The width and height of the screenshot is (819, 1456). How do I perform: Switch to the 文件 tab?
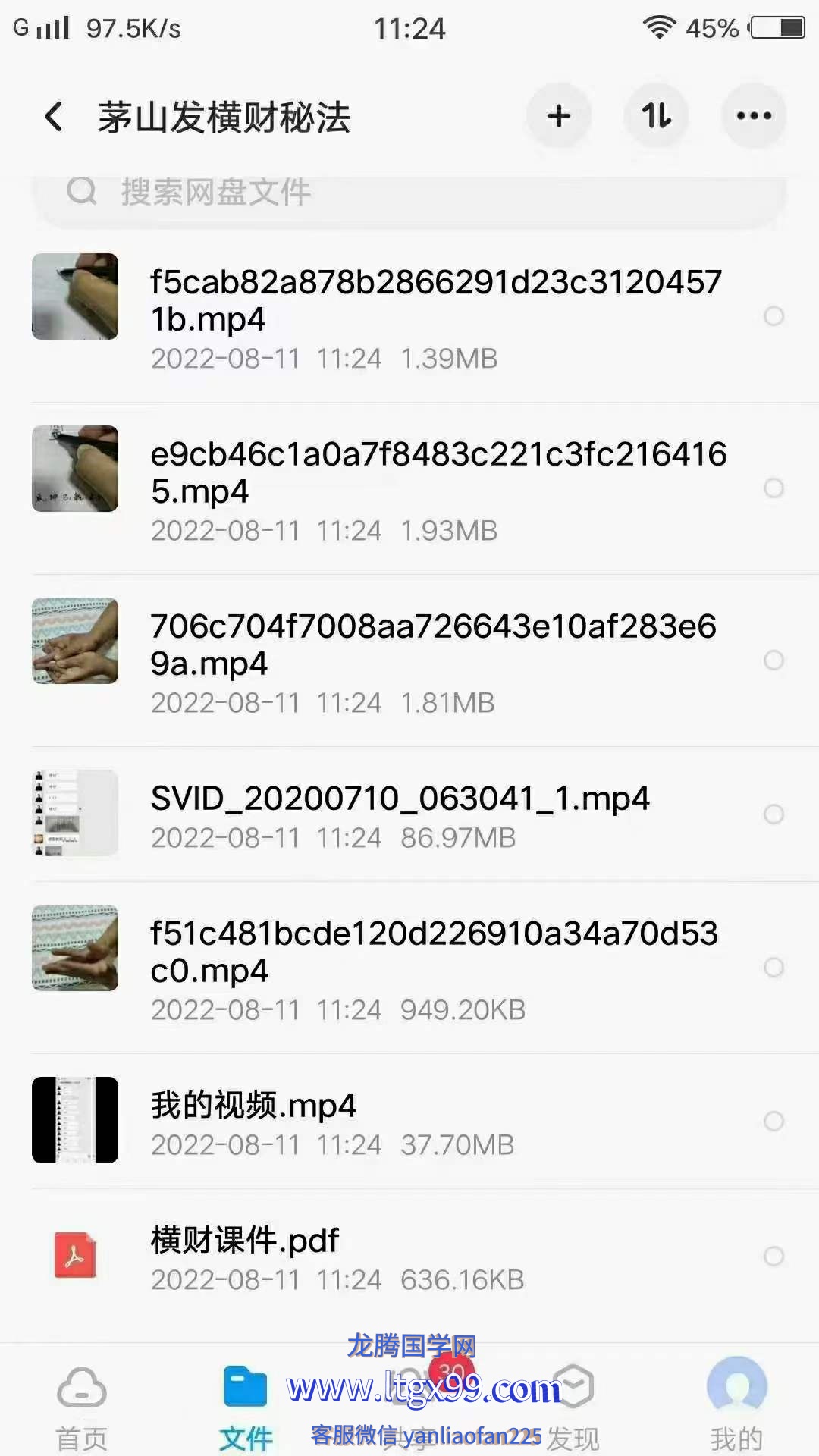[246, 1407]
